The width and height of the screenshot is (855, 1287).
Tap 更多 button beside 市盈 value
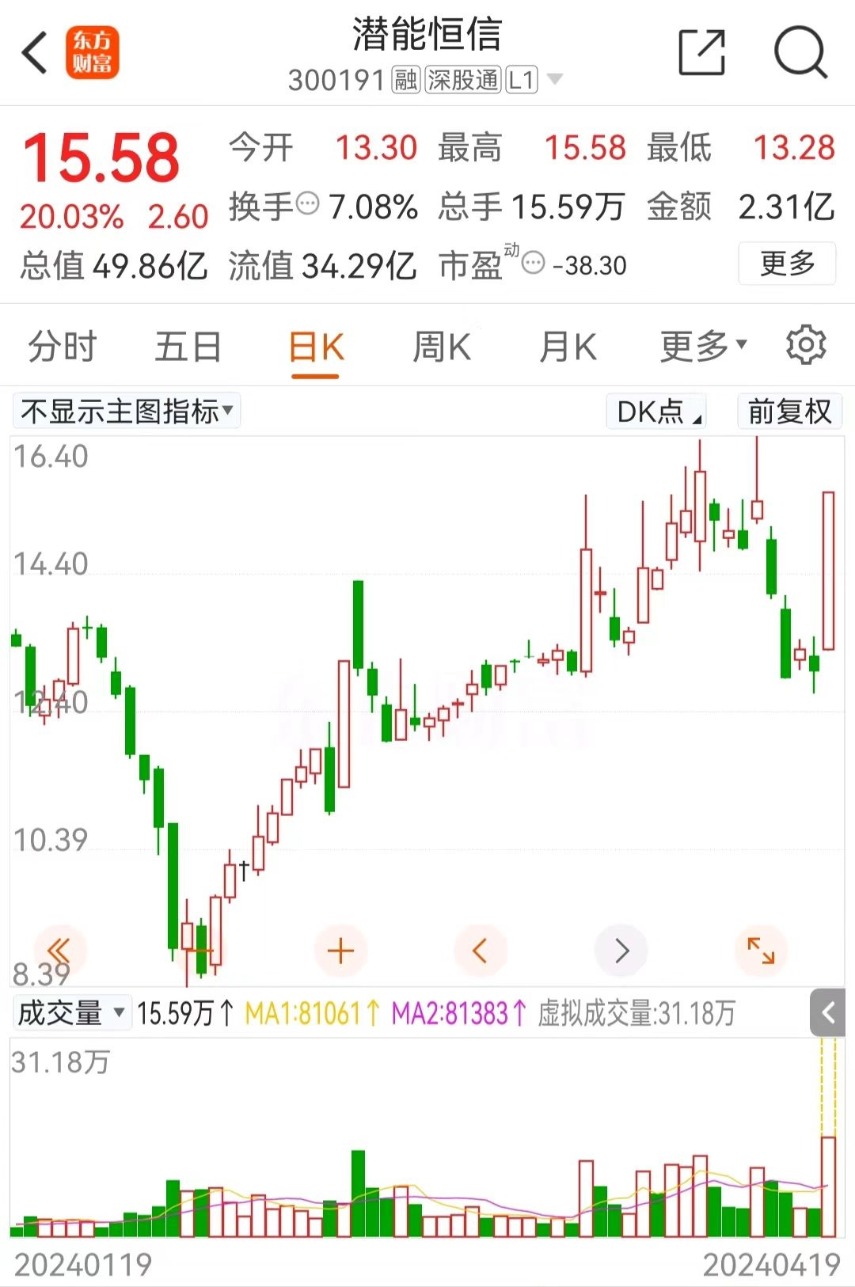[788, 264]
